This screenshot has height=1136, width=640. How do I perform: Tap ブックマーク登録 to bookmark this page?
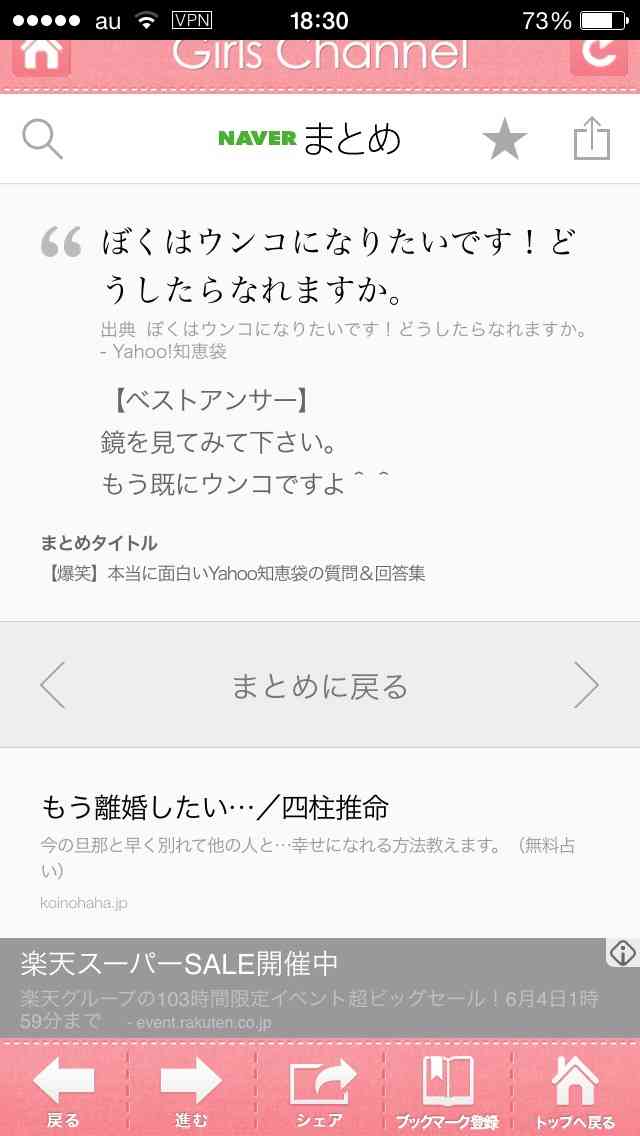(x=448, y=1090)
